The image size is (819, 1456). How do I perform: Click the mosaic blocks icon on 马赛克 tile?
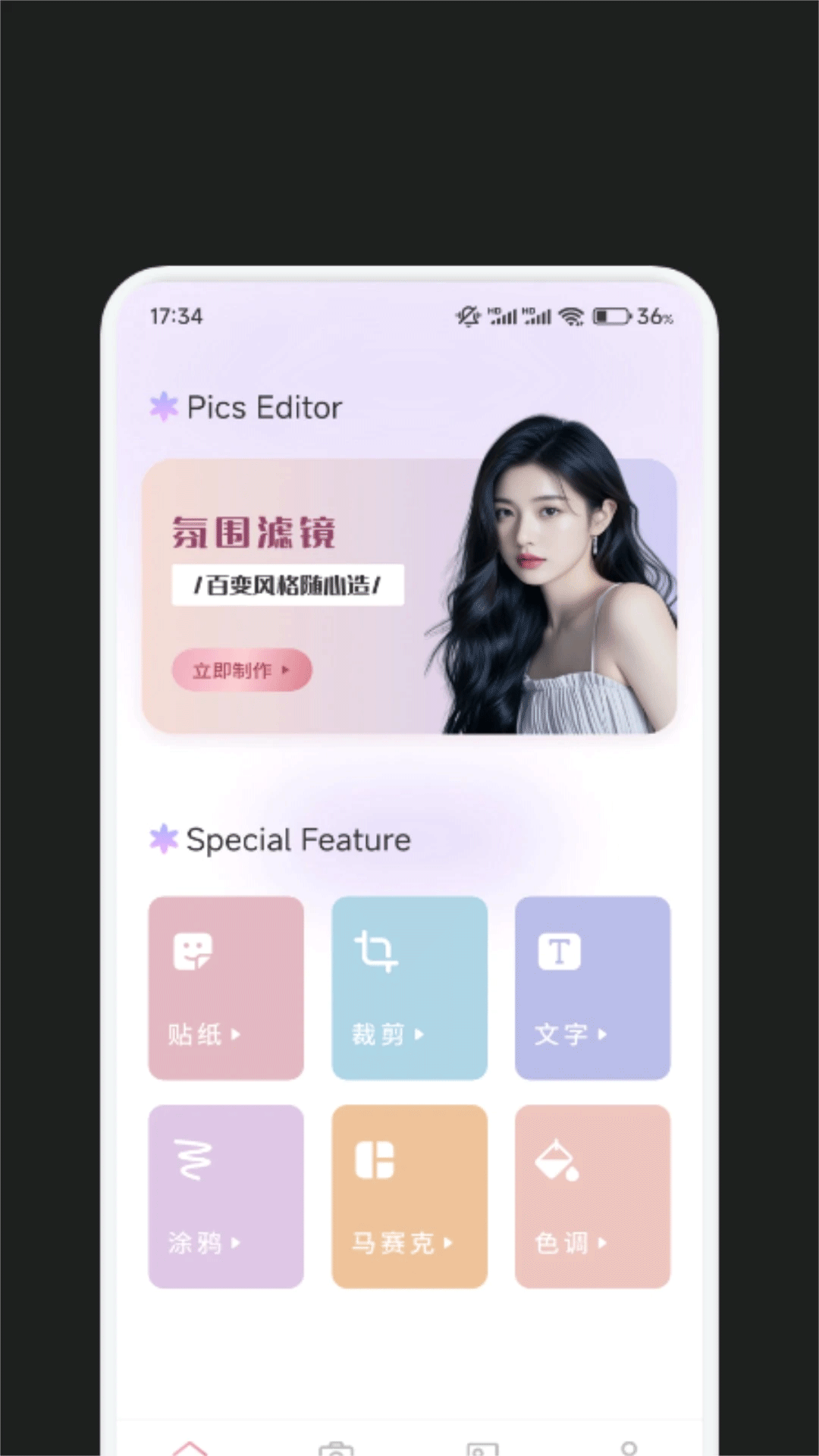(x=375, y=1159)
